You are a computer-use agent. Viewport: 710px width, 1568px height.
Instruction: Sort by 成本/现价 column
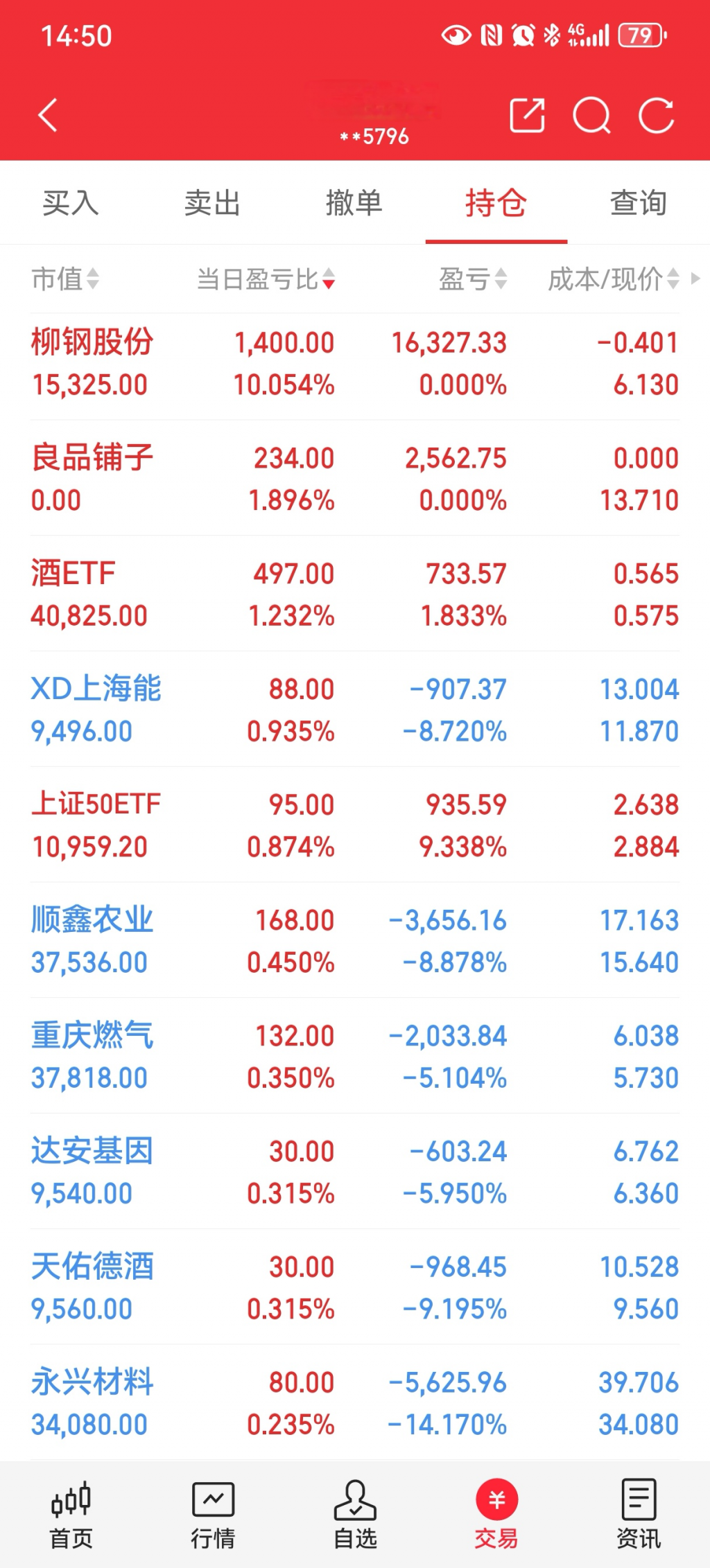(614, 279)
